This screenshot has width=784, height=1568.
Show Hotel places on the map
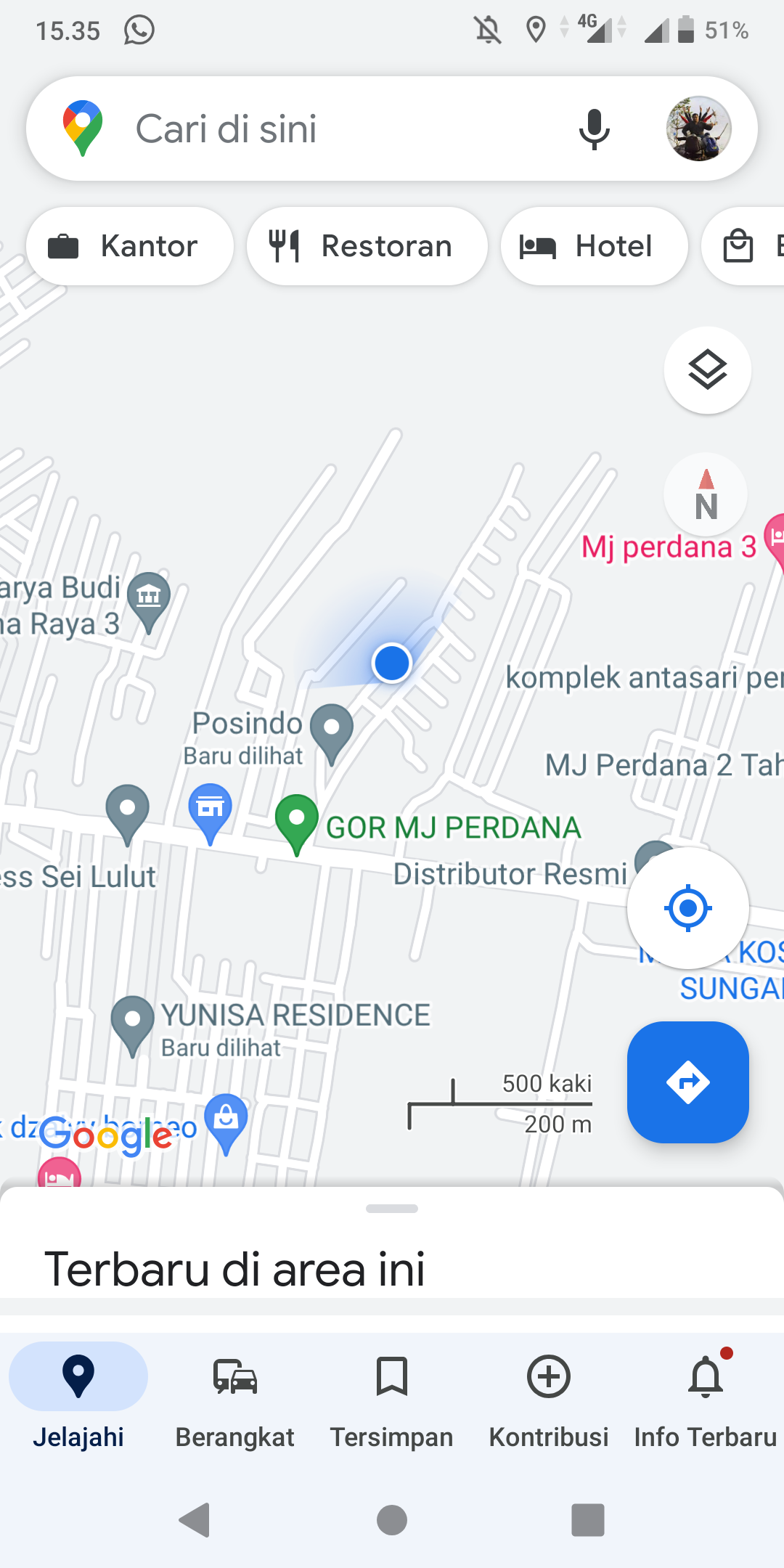(594, 246)
